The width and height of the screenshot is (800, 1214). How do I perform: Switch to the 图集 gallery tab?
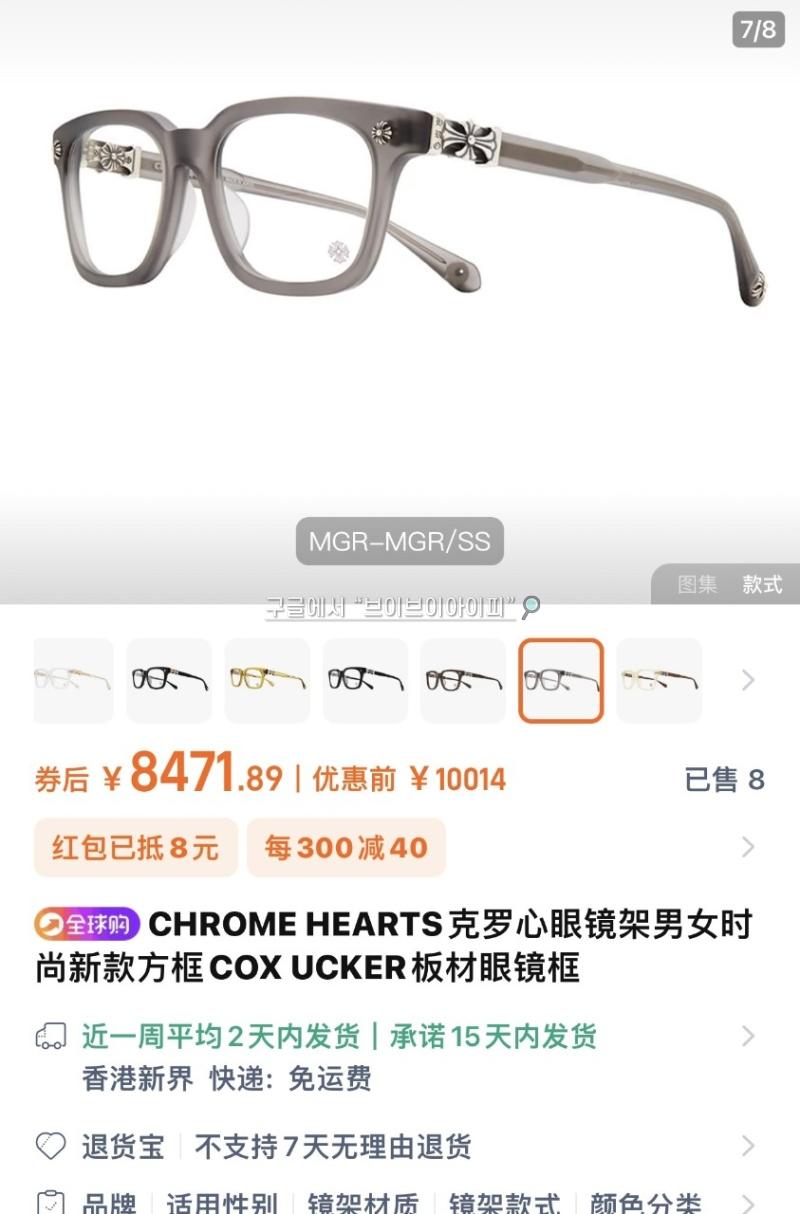pos(697,585)
